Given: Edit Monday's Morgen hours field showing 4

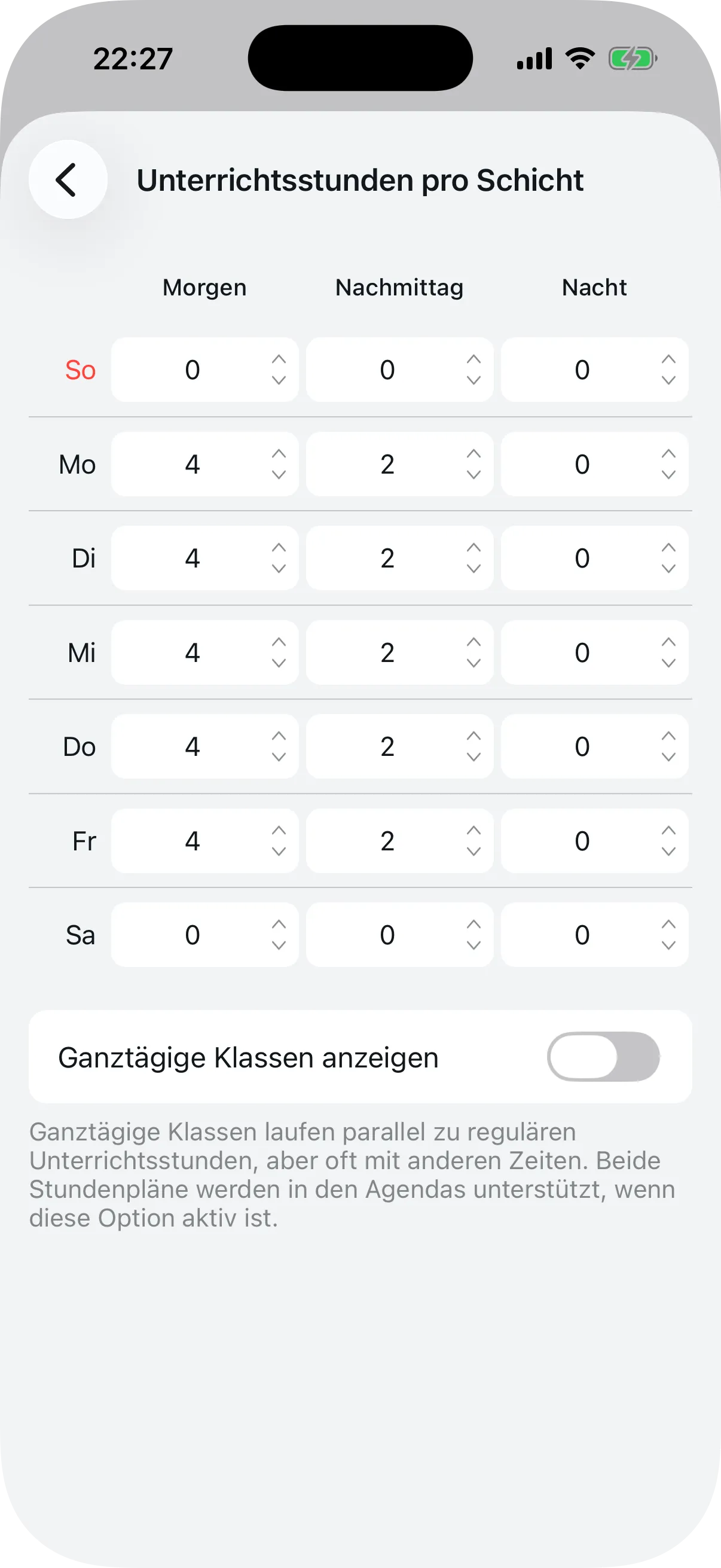Looking at the screenshot, I should [194, 465].
